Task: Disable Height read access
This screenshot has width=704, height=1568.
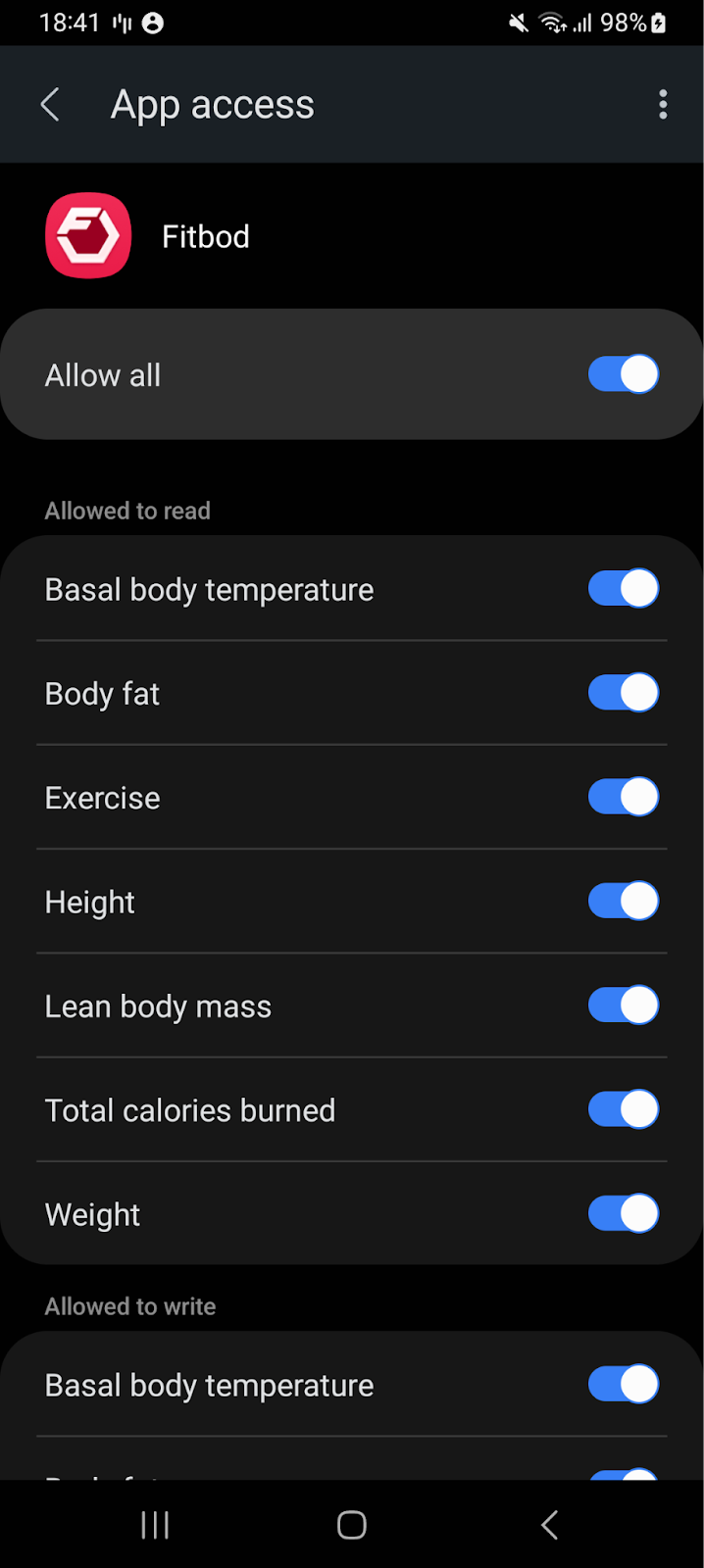Action: pyautogui.click(x=623, y=901)
